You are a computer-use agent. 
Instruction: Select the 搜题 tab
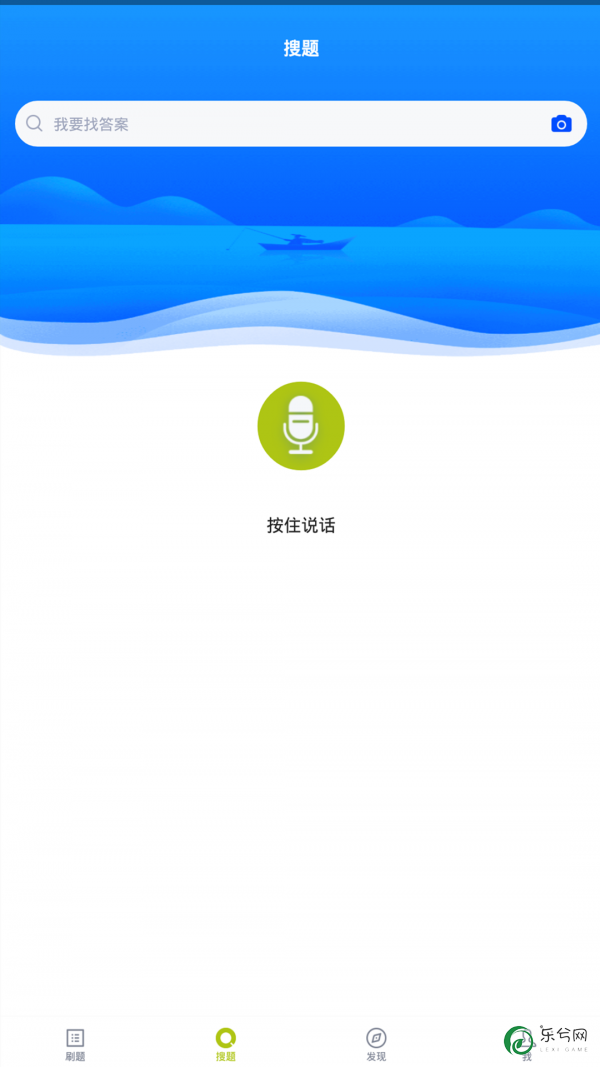point(226,1045)
